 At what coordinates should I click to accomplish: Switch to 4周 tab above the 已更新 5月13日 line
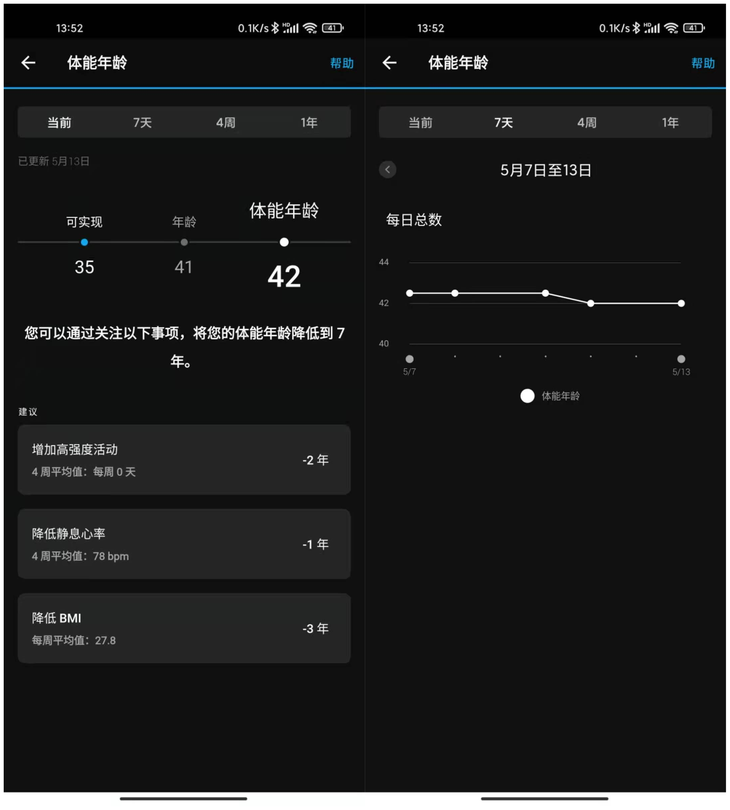point(226,123)
